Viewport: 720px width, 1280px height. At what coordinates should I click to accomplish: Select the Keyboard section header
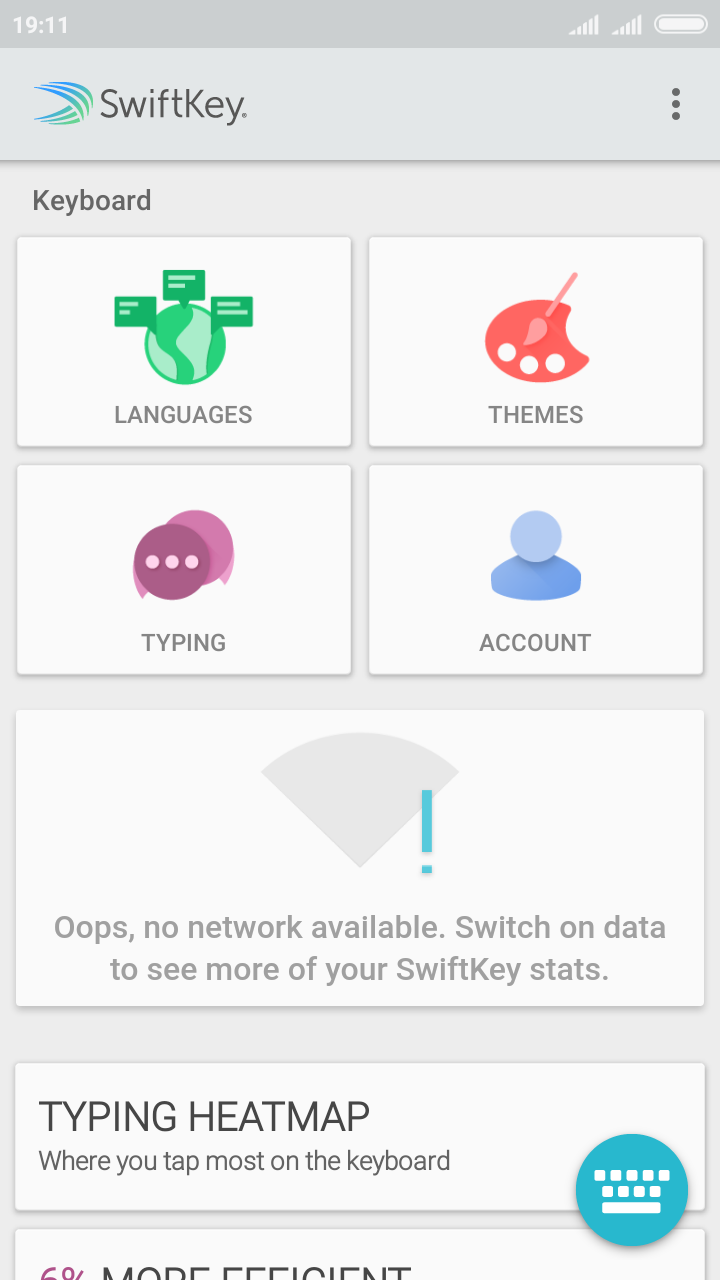click(92, 200)
